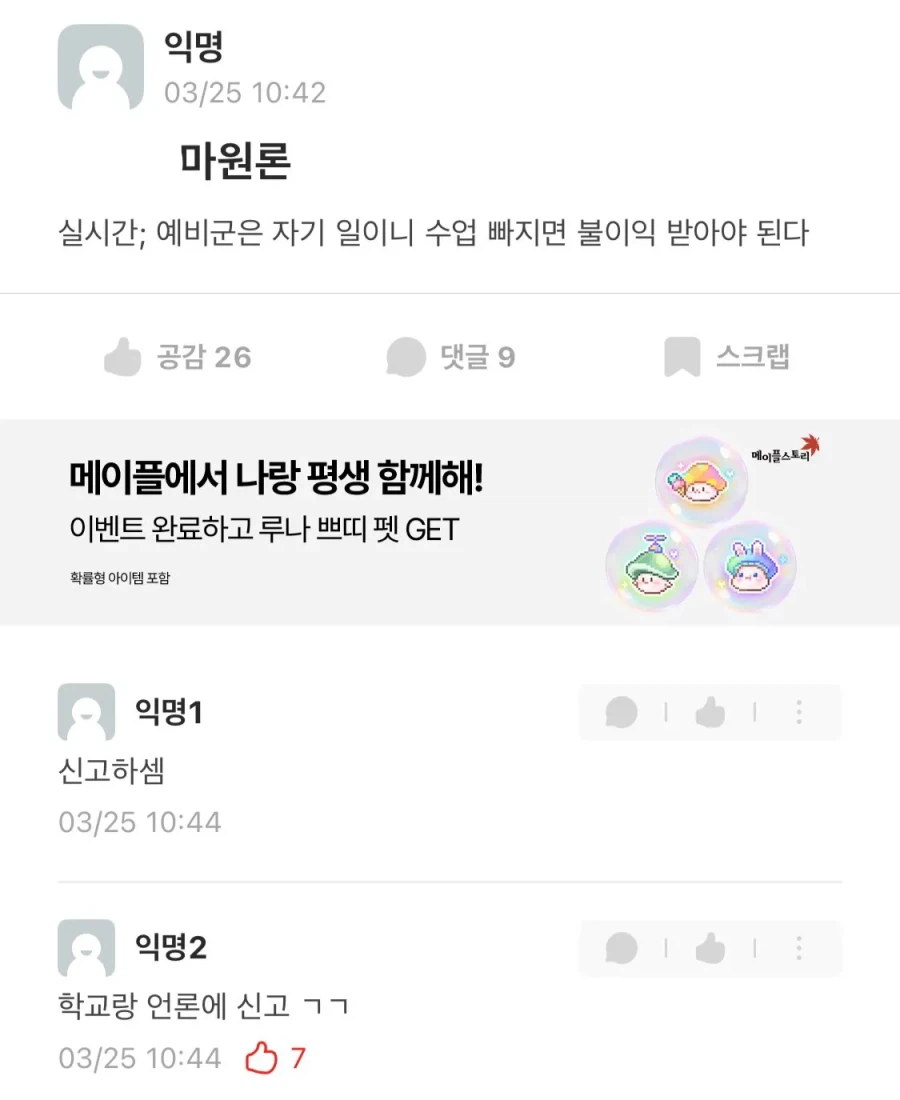This screenshot has width=900, height=1100.
Task: Click the thumbs-up icon on 익명2's comment
Action: [x=710, y=948]
